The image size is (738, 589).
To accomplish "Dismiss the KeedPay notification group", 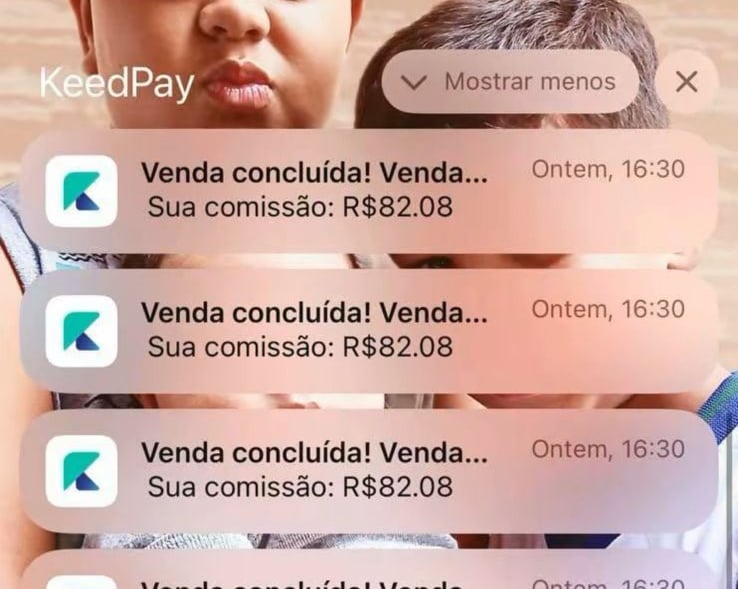I will (x=687, y=82).
